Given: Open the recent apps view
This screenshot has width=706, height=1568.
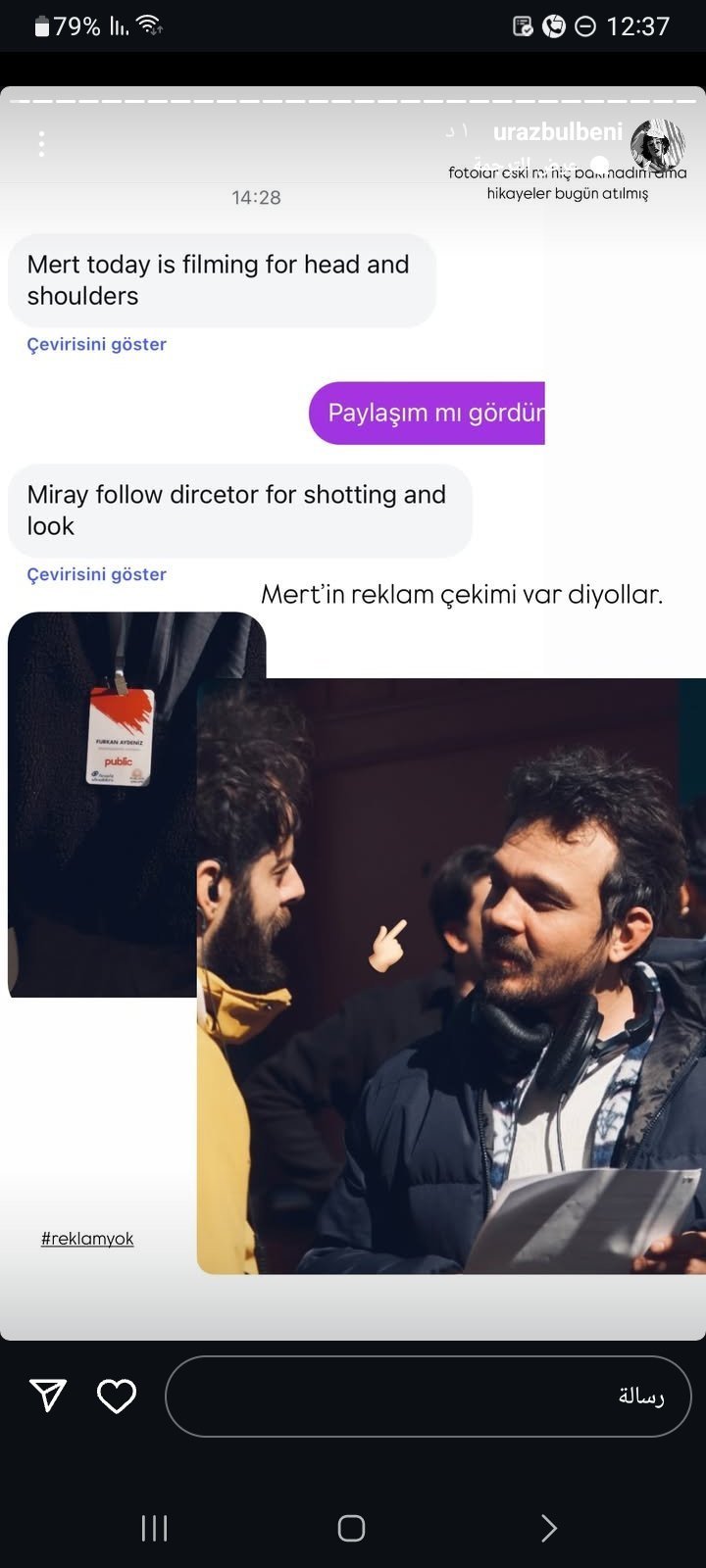Looking at the screenshot, I should [154, 1528].
